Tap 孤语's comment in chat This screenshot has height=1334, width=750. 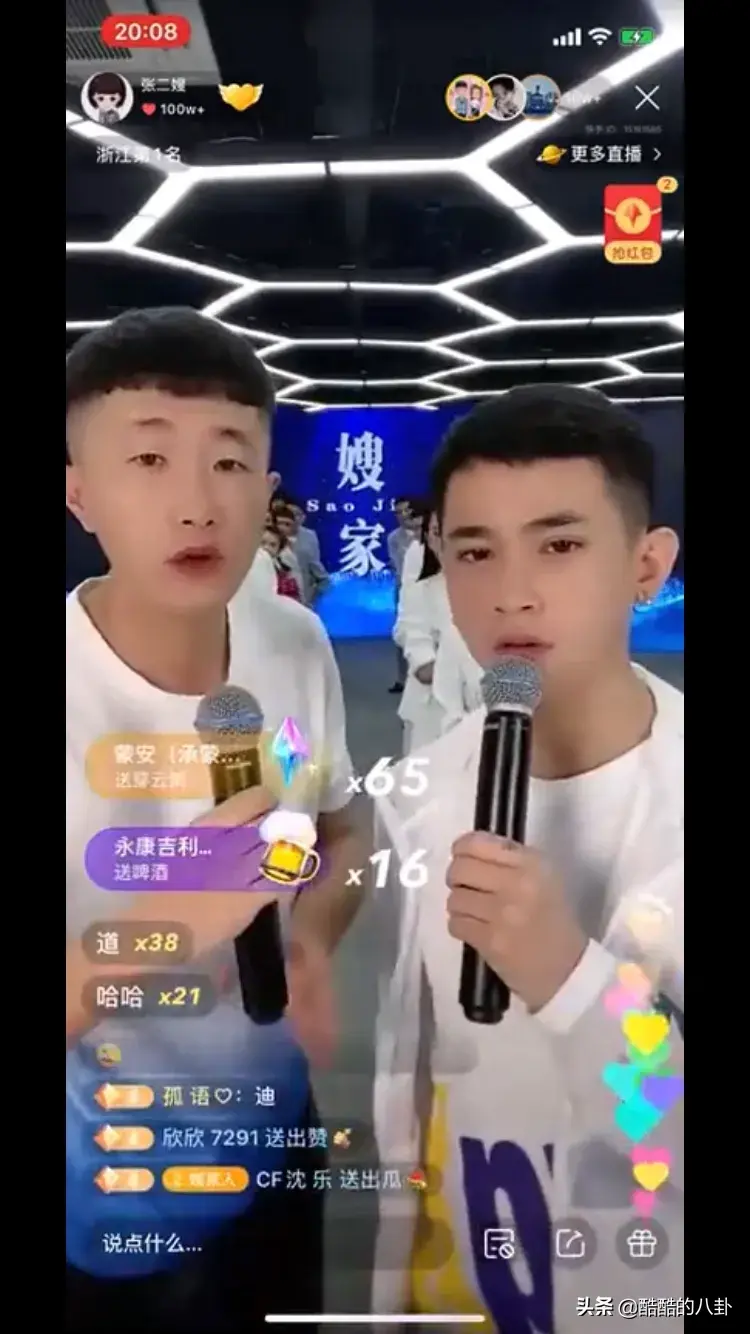pyautogui.click(x=218, y=1096)
